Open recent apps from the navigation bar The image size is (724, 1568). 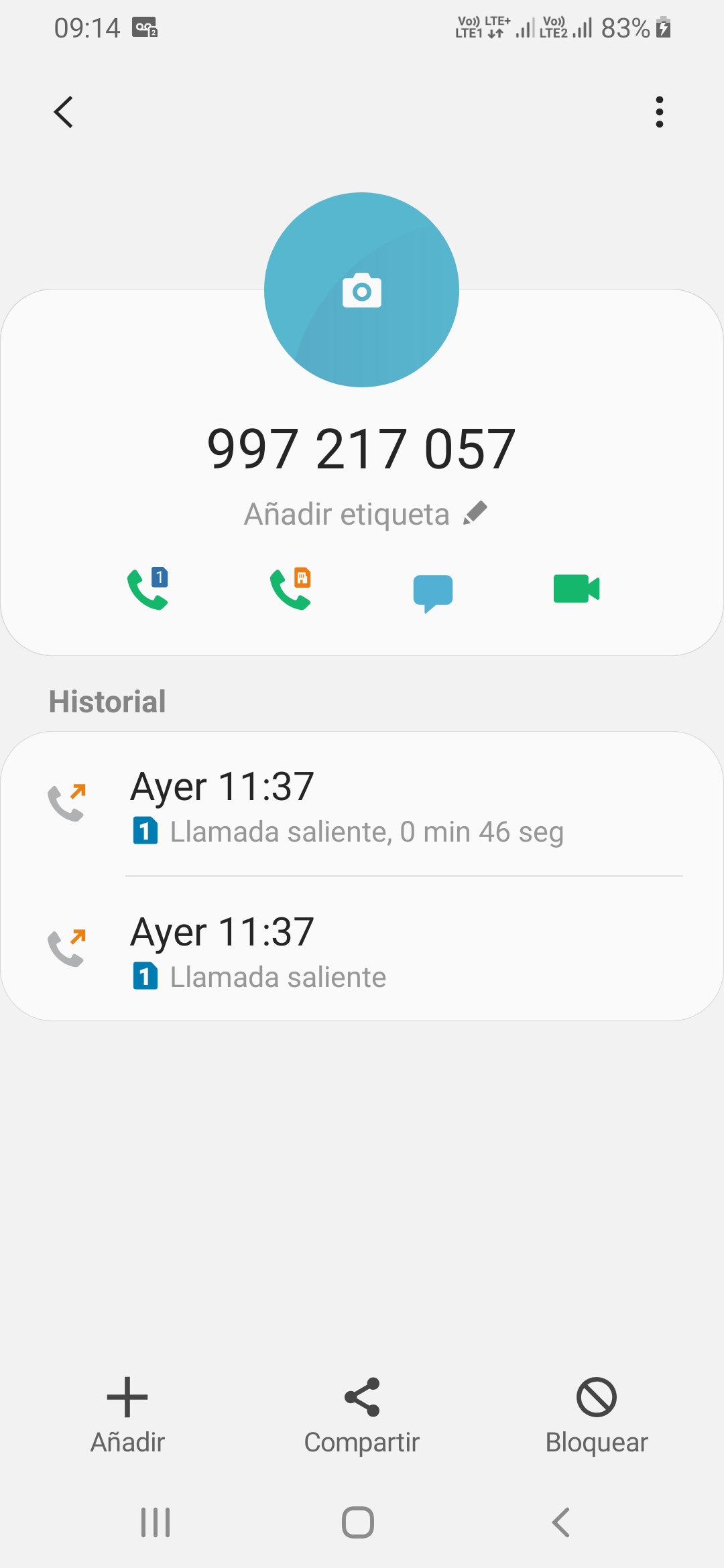click(156, 1522)
